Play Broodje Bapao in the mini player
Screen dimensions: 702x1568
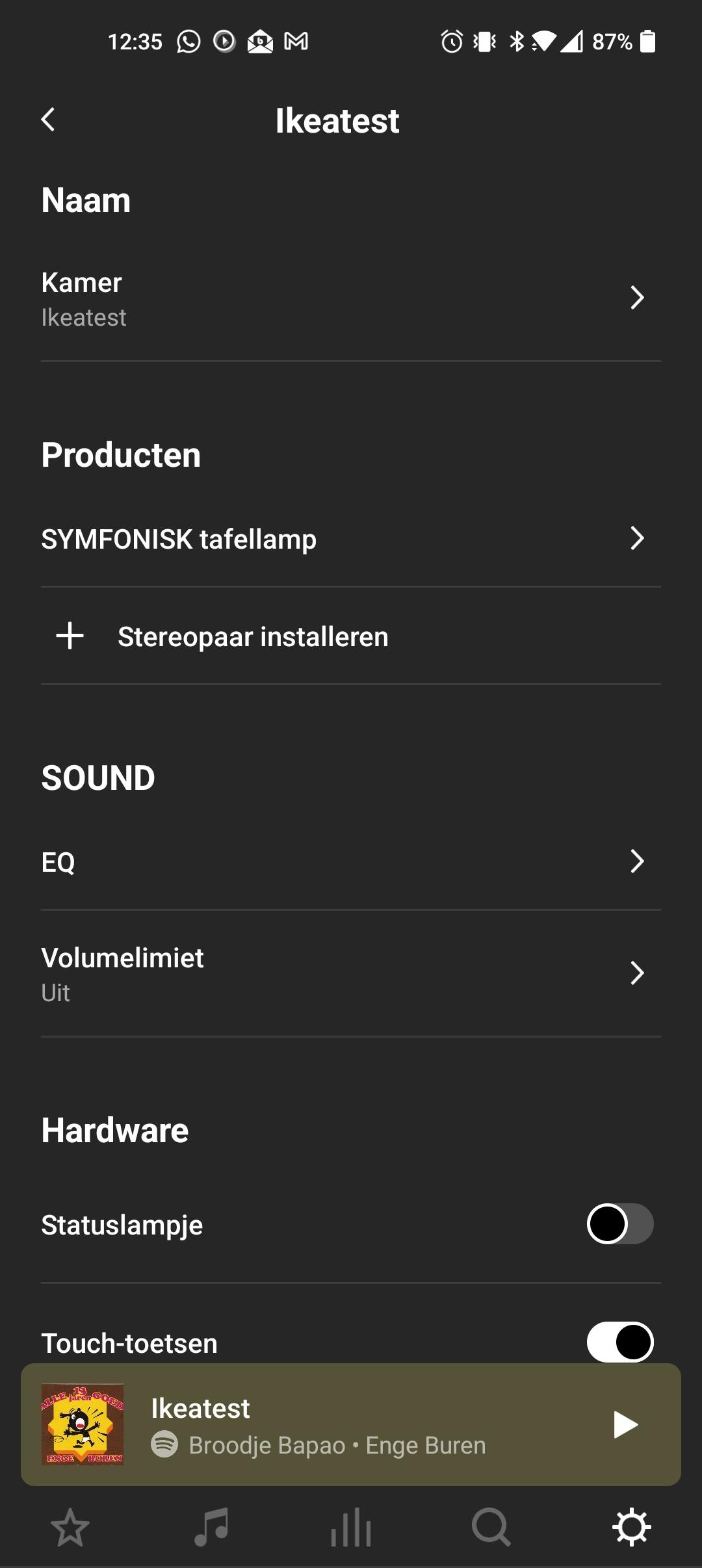625,1425
